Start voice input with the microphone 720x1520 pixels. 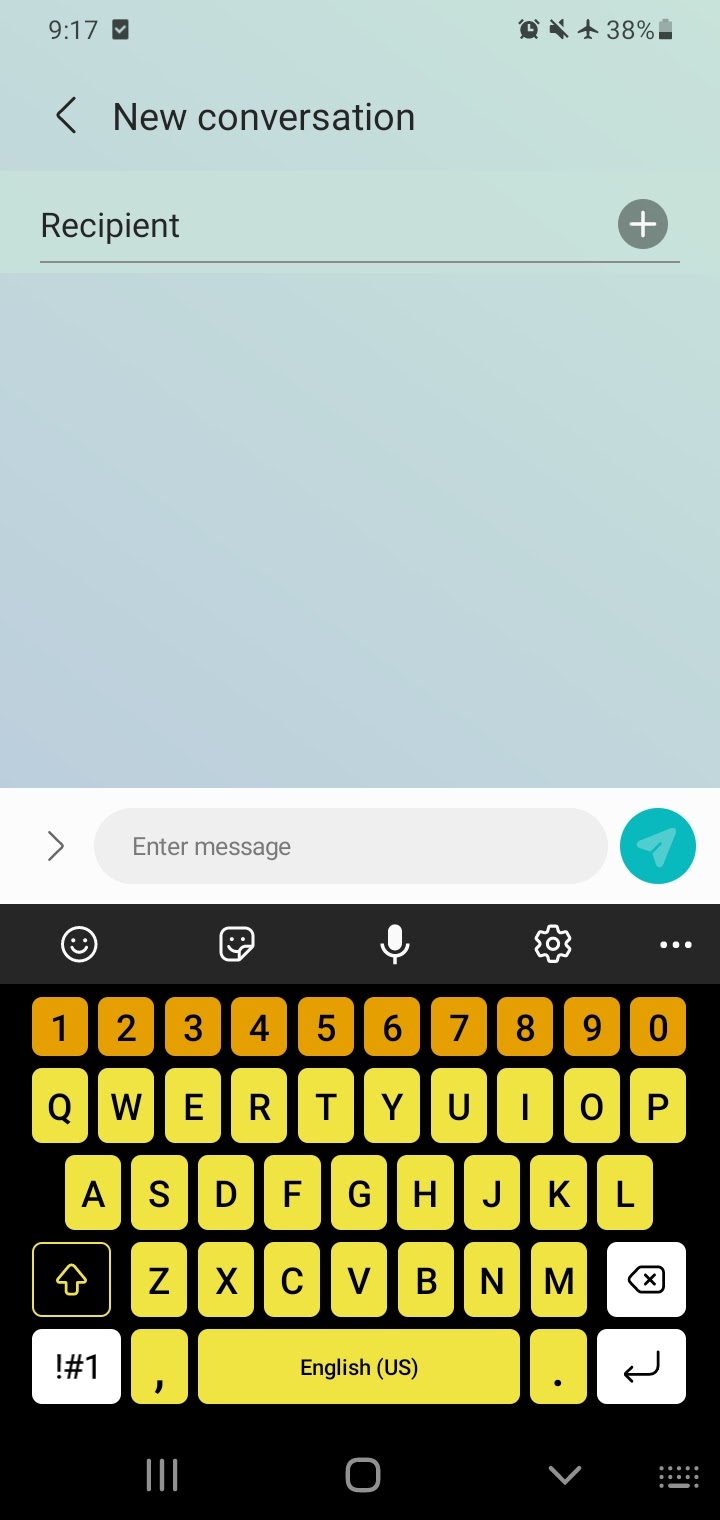point(395,944)
